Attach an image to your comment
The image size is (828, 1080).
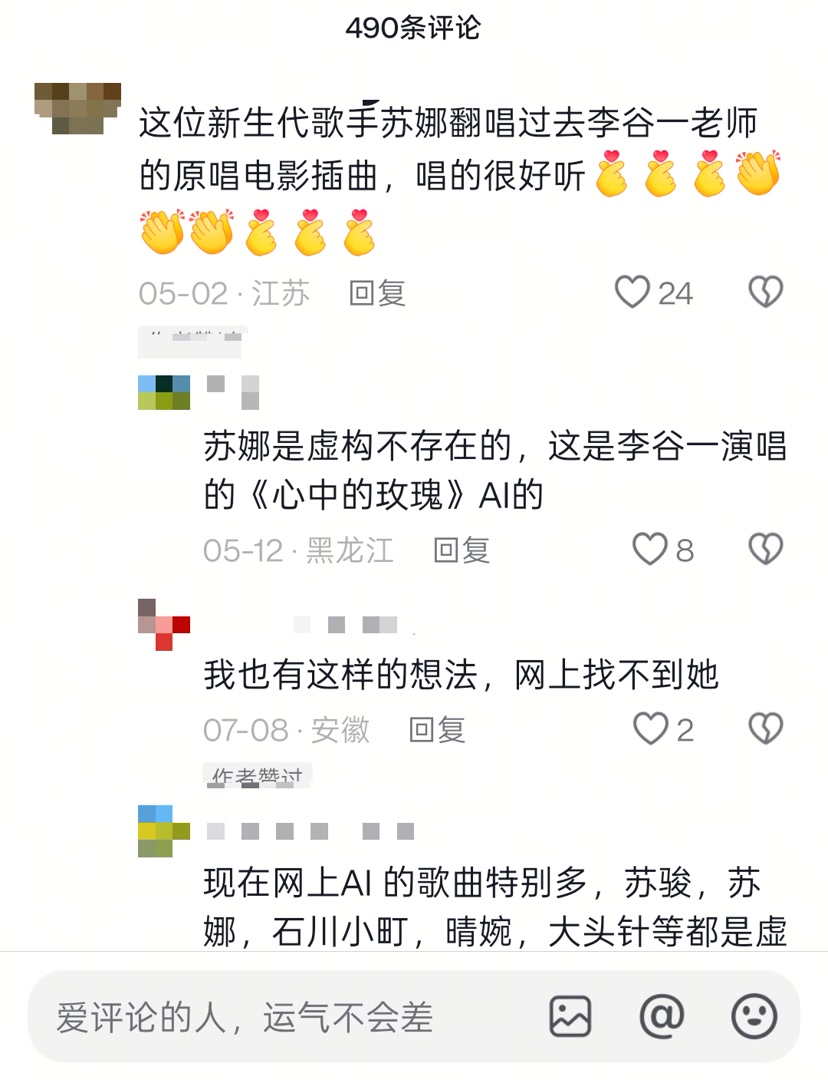(x=570, y=1017)
